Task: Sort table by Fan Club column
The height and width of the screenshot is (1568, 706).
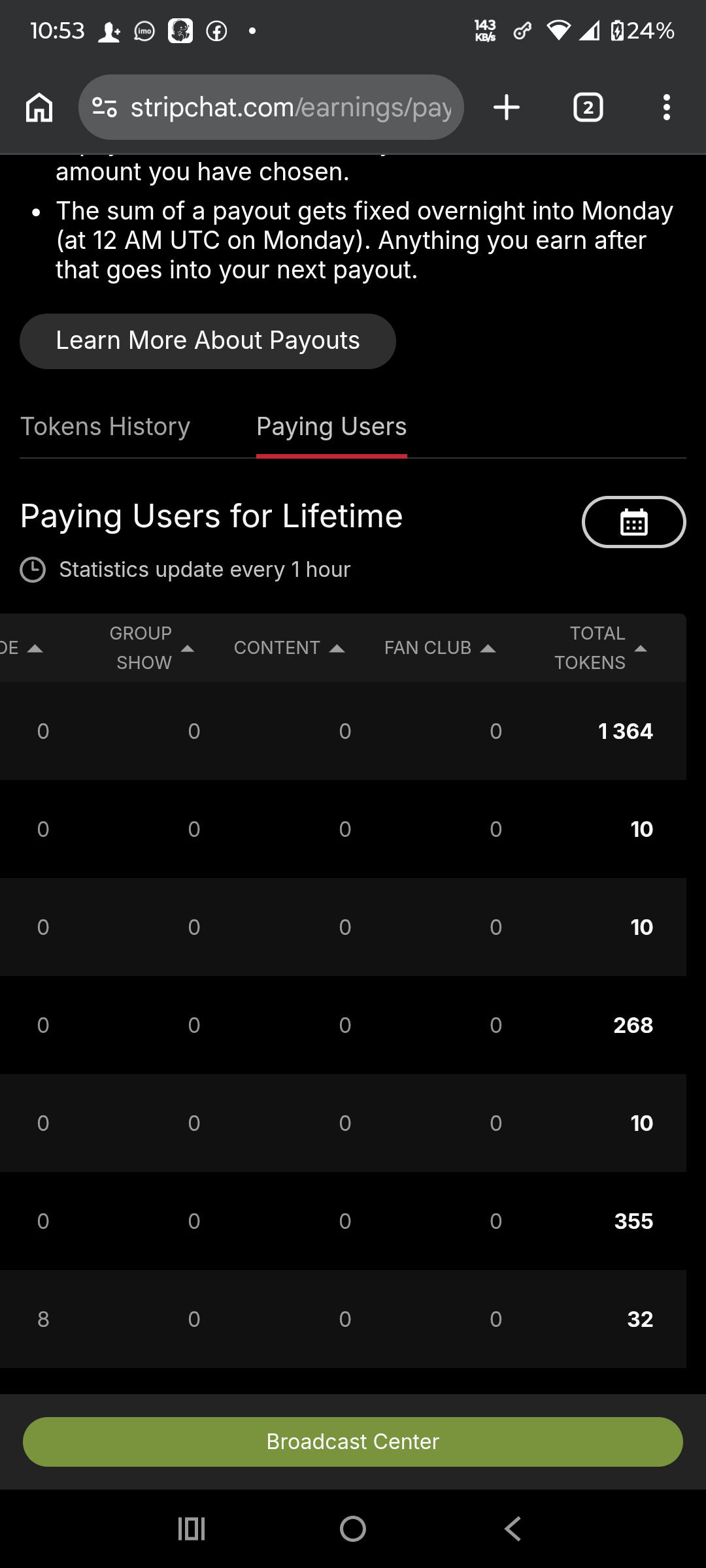Action: (439, 647)
